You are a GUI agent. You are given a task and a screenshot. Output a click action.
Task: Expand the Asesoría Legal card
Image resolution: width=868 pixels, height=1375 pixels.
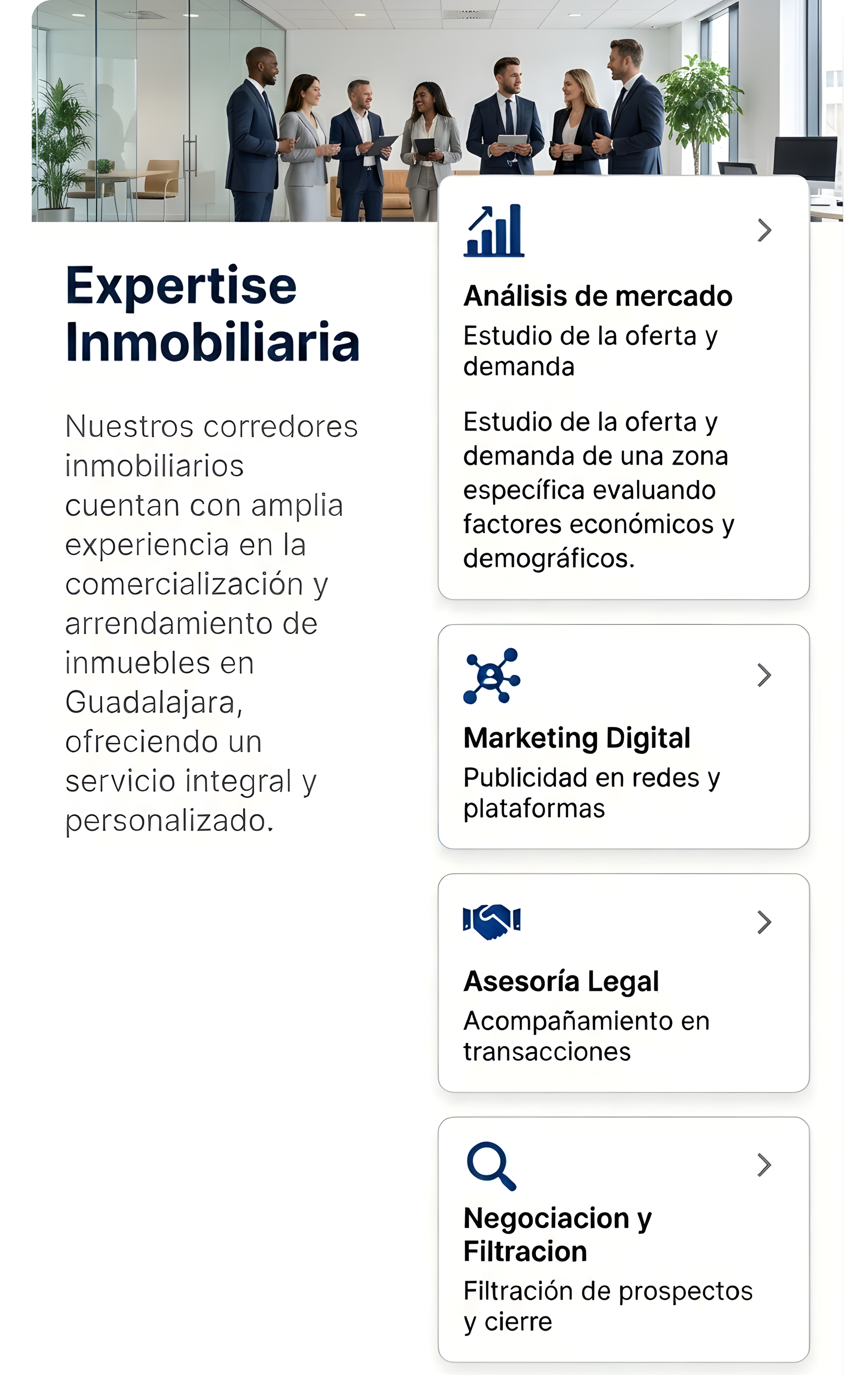763,922
